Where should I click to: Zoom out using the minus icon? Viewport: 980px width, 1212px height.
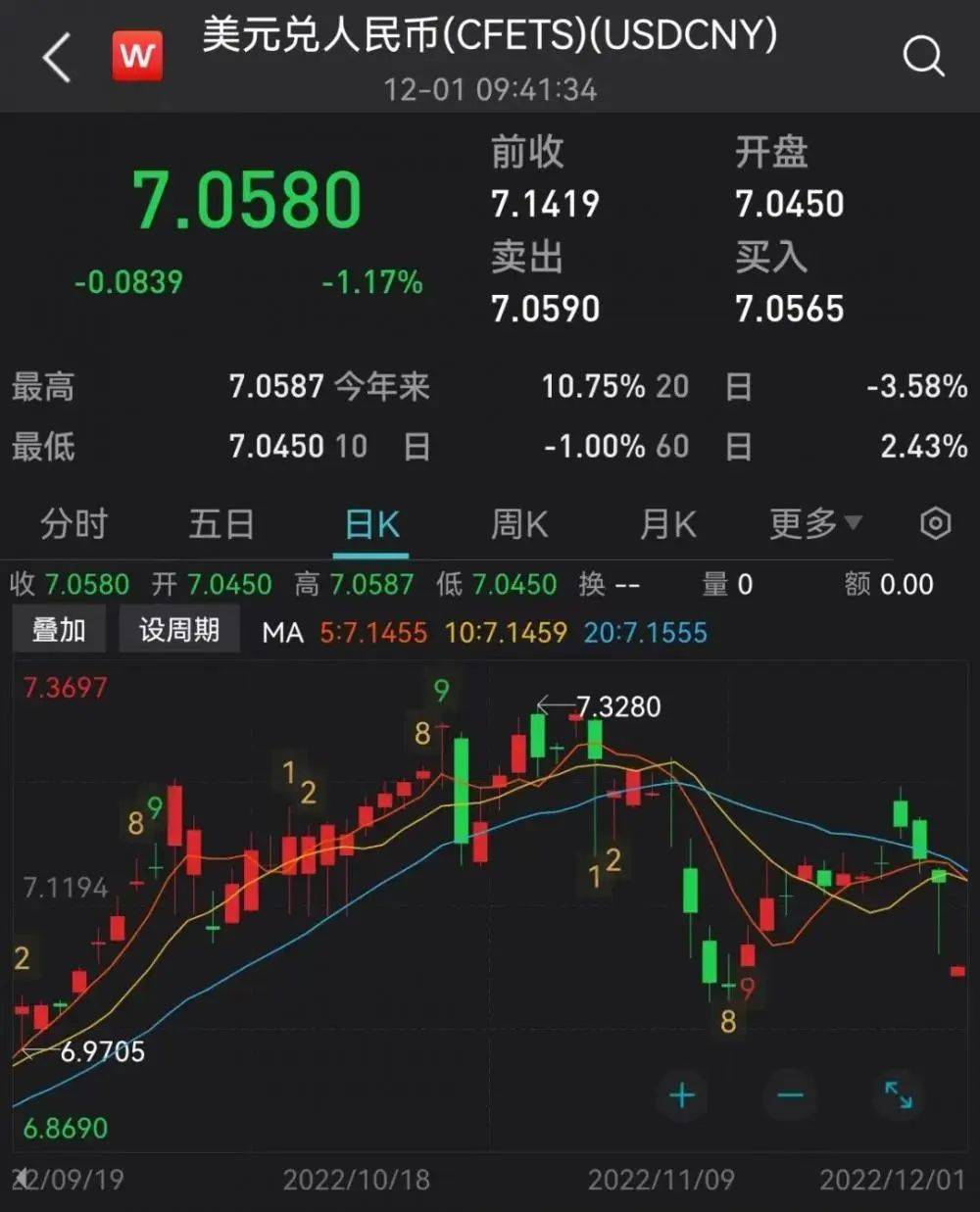point(789,1094)
